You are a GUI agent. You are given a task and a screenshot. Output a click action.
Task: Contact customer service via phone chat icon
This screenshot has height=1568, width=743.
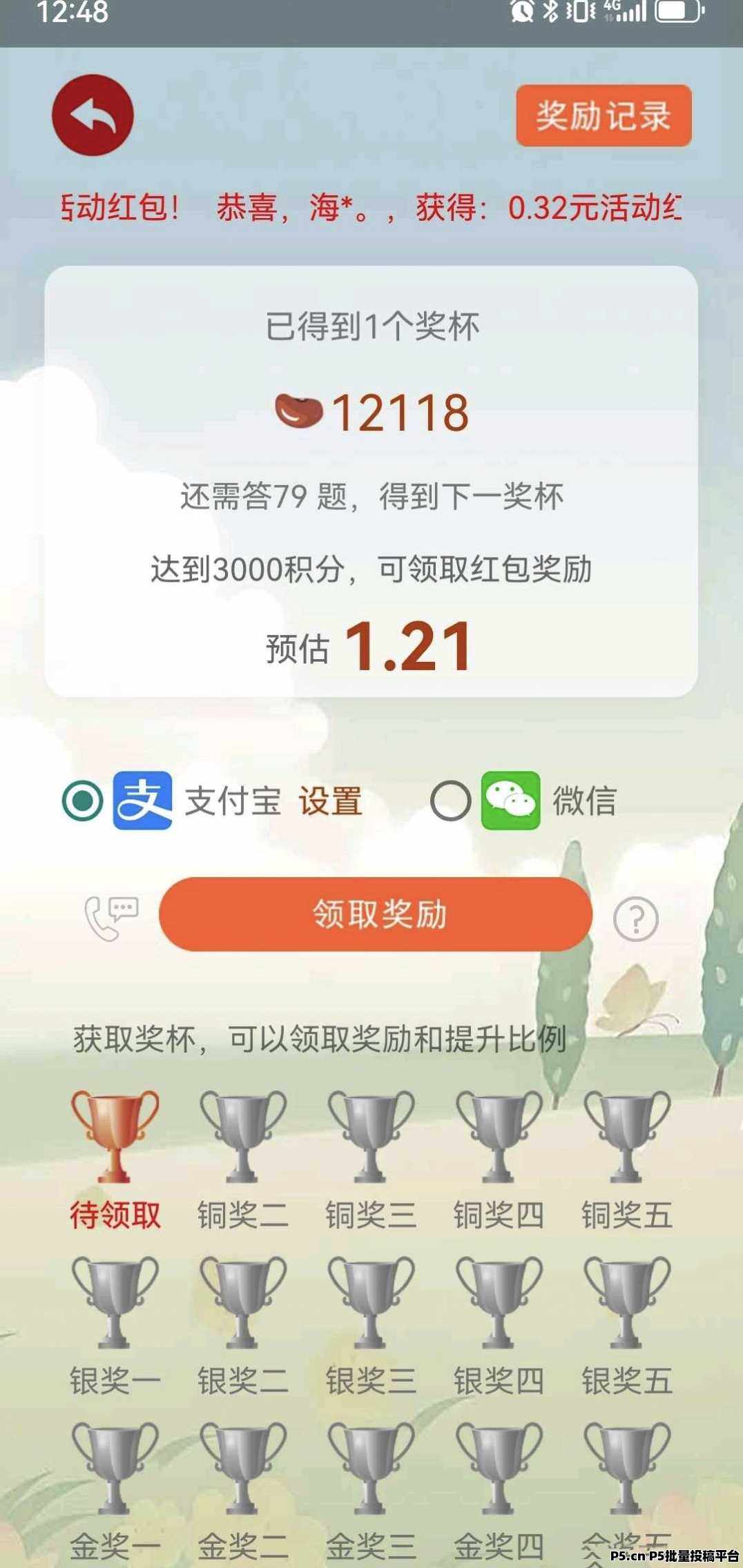(x=110, y=917)
